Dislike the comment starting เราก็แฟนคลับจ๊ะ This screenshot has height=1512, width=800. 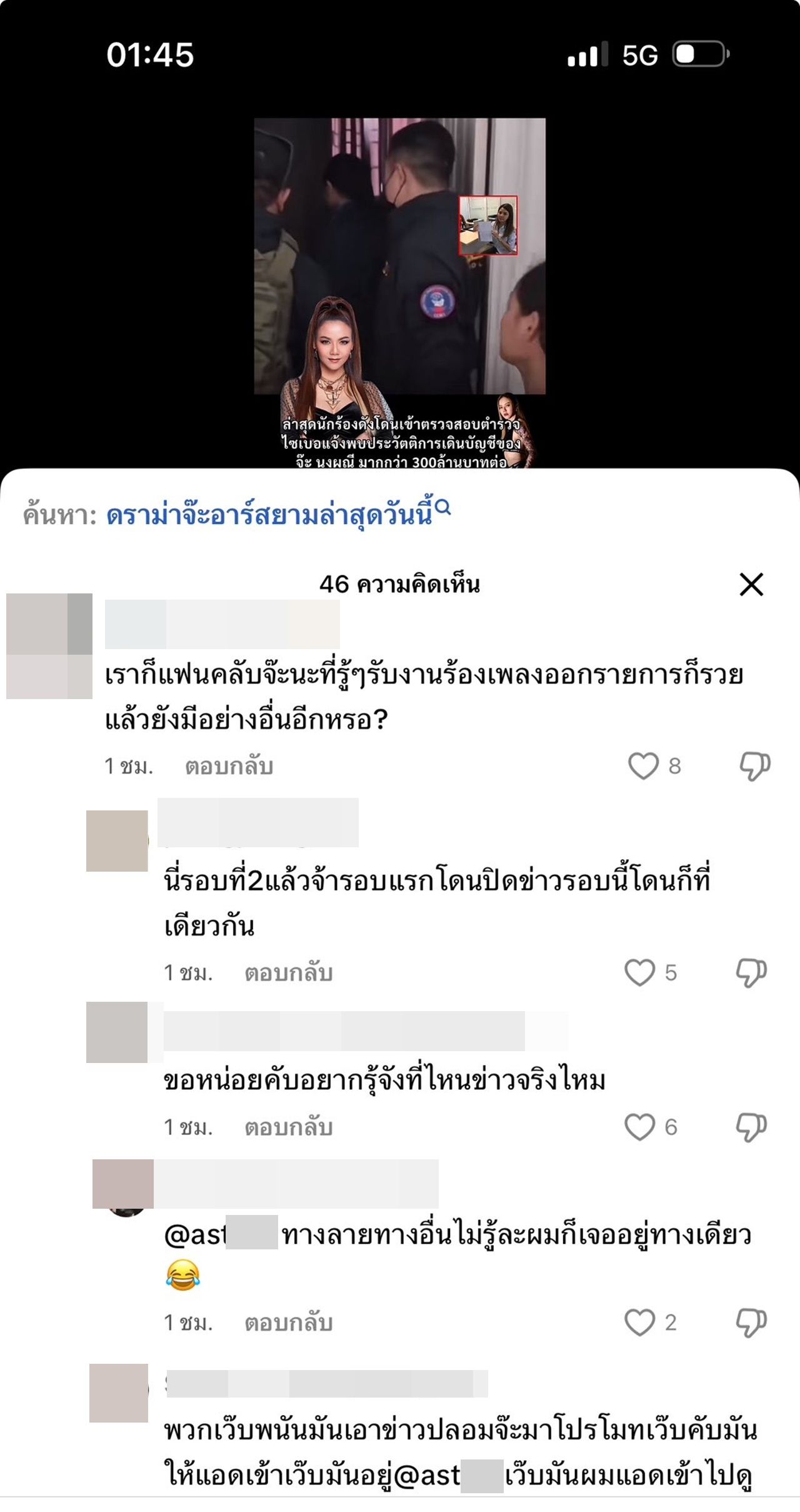click(x=754, y=766)
